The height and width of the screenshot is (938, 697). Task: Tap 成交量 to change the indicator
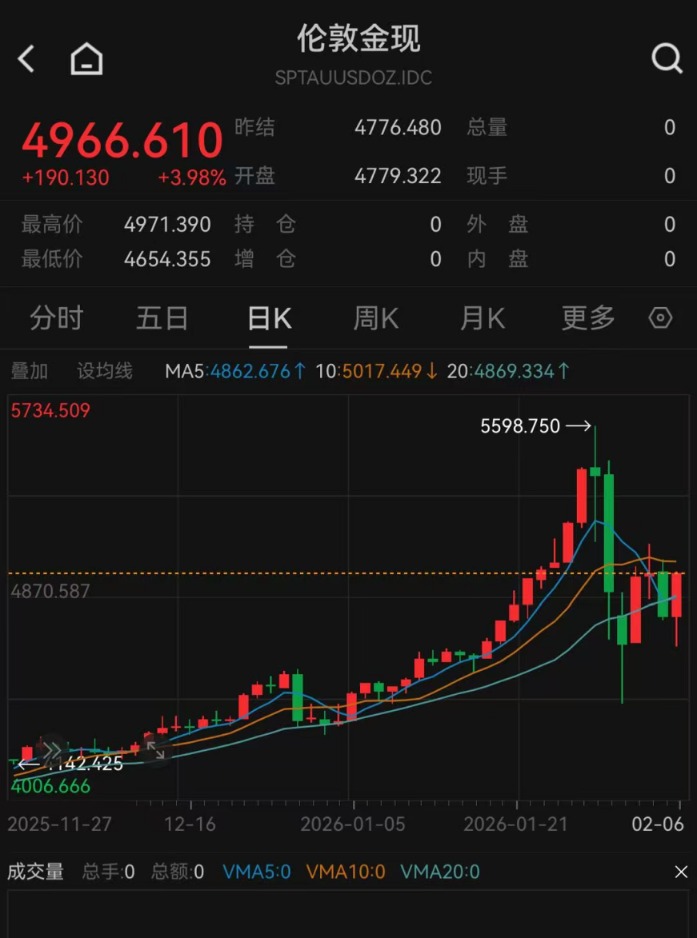point(36,872)
